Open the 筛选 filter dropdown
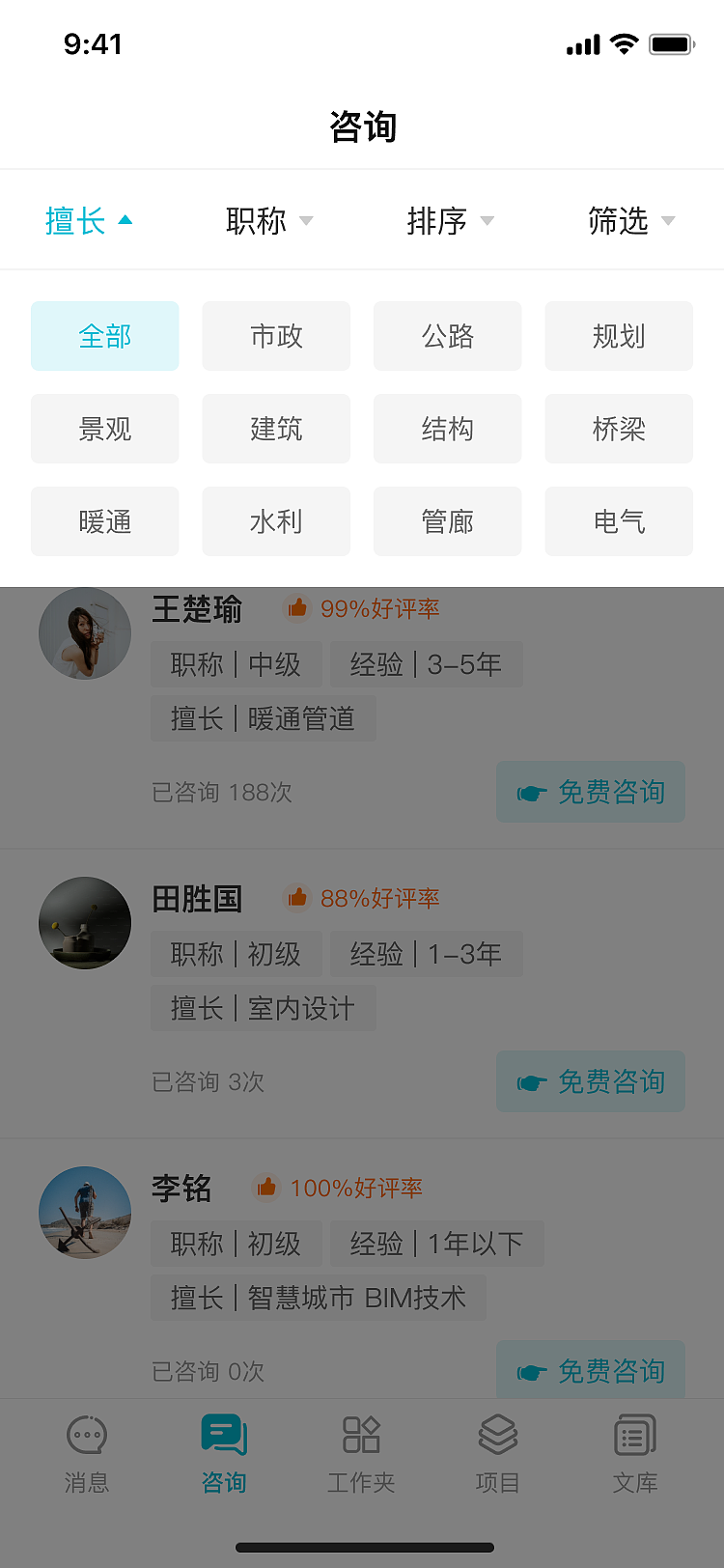Viewport: 724px width, 1568px height. pos(629,222)
